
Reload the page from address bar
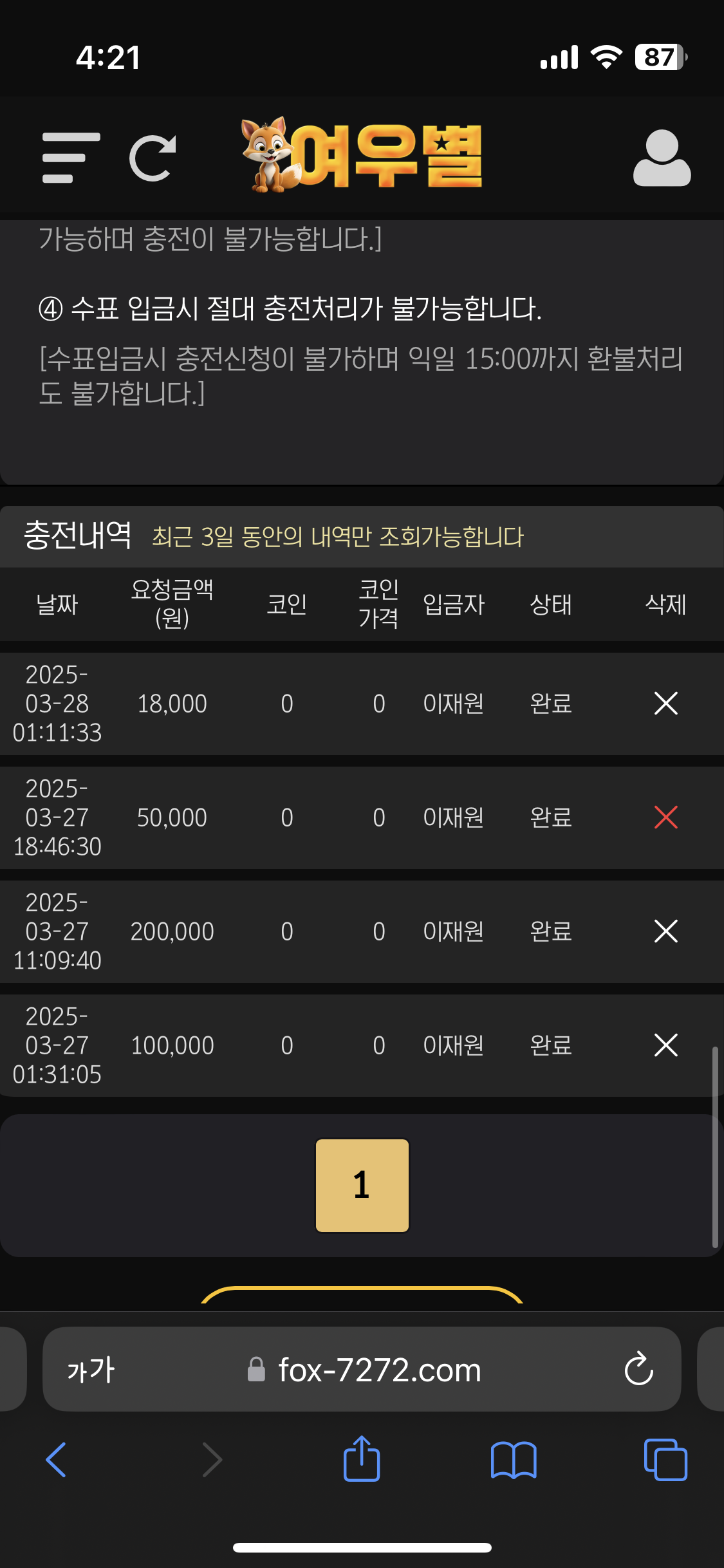(x=638, y=1369)
